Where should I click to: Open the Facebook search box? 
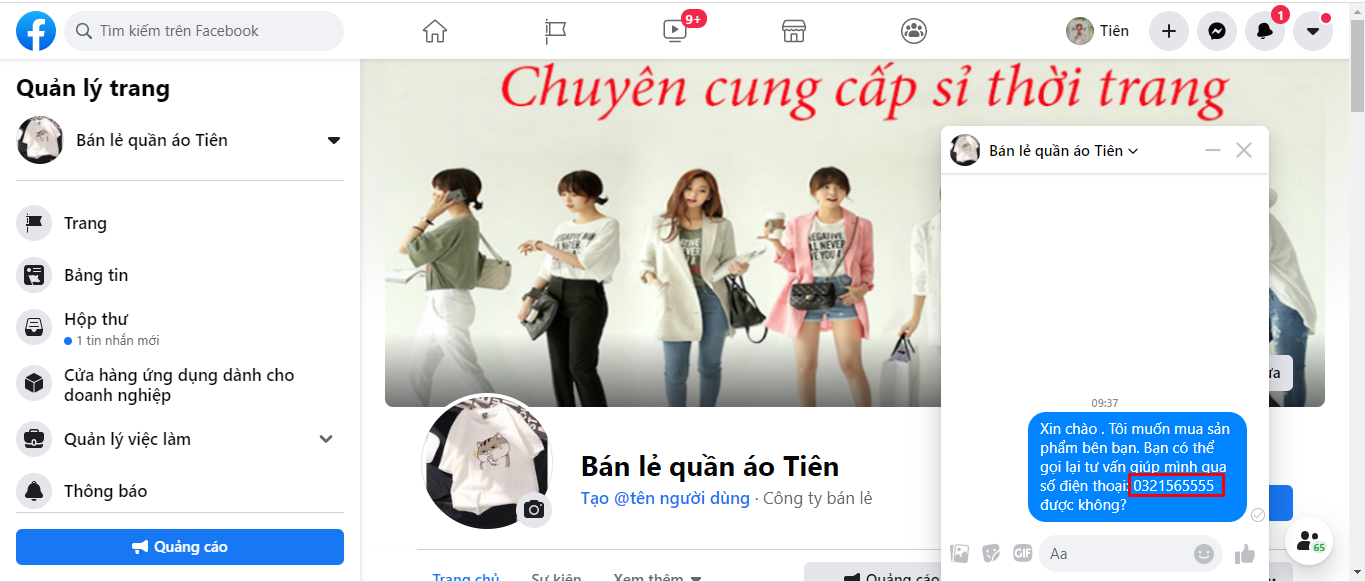pyautogui.click(x=204, y=31)
